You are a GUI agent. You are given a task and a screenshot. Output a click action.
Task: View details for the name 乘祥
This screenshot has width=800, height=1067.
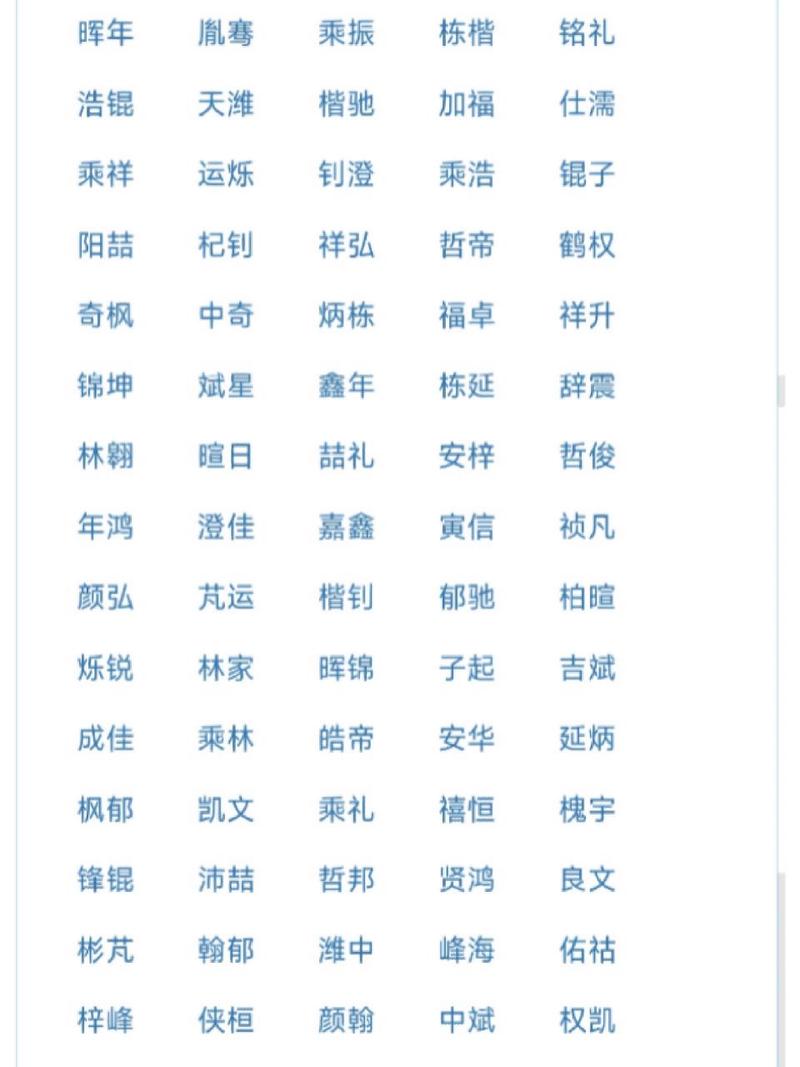coord(105,175)
